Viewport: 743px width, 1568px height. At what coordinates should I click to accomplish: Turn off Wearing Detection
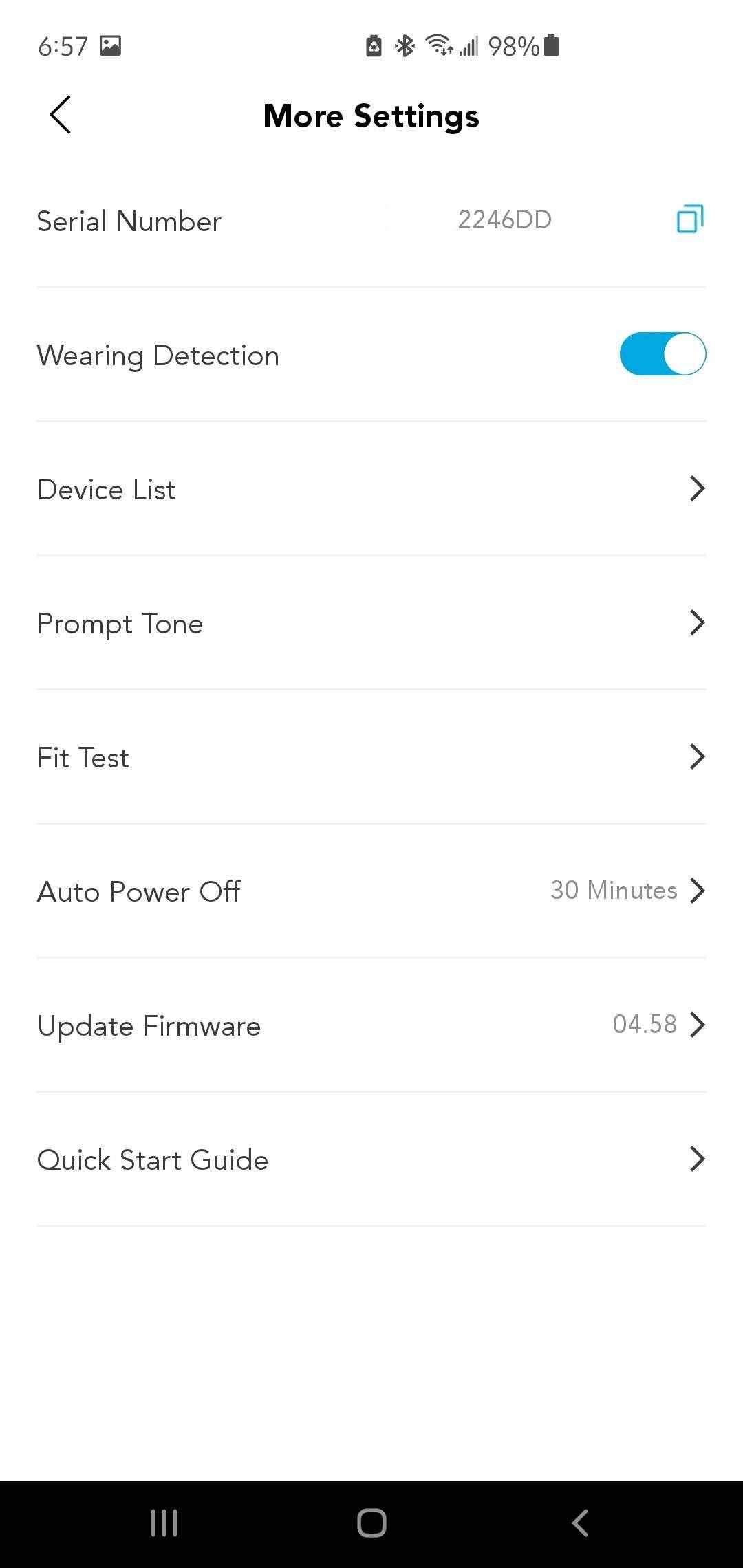663,354
